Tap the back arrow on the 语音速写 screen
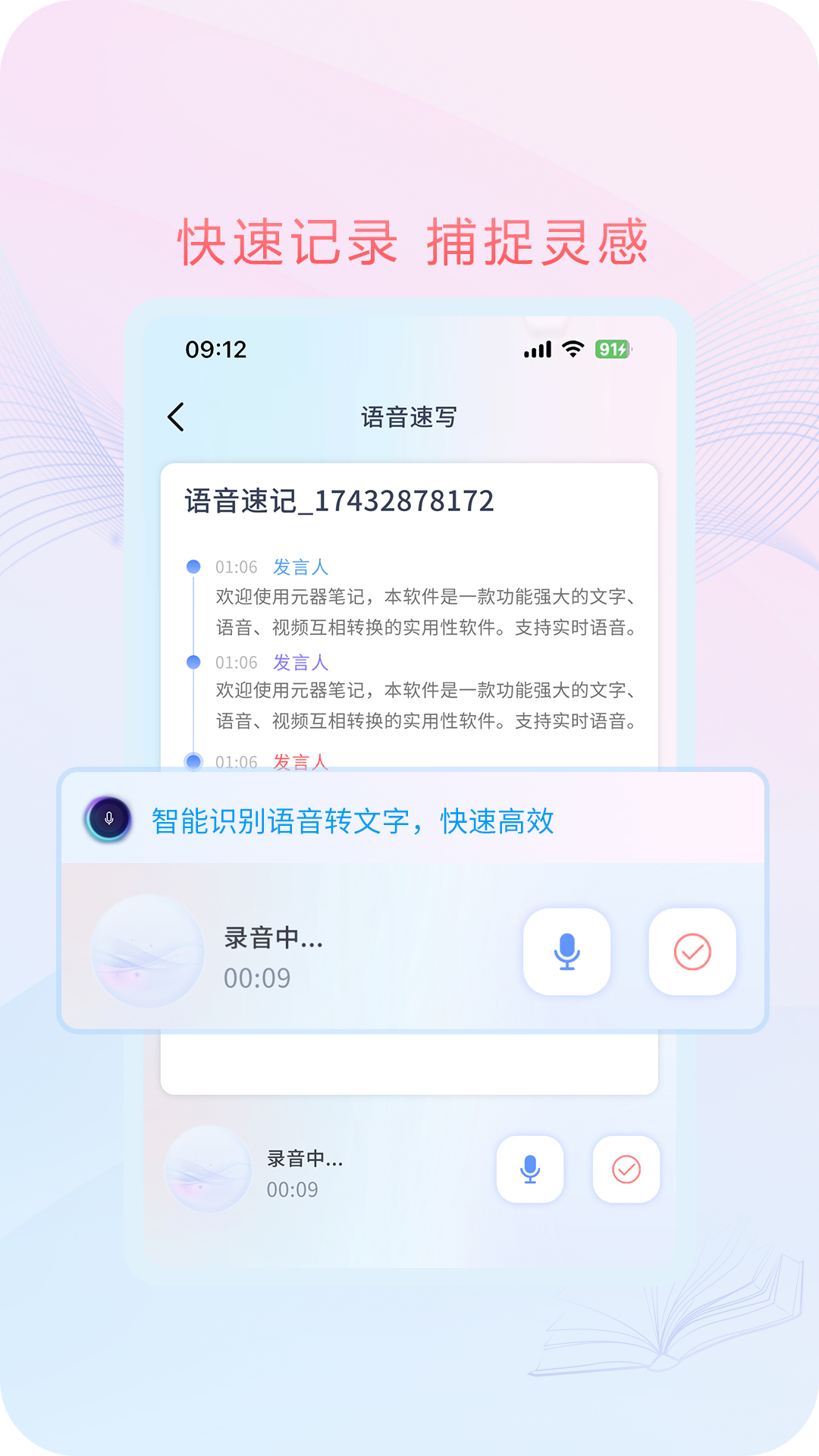The image size is (819, 1456). click(177, 417)
